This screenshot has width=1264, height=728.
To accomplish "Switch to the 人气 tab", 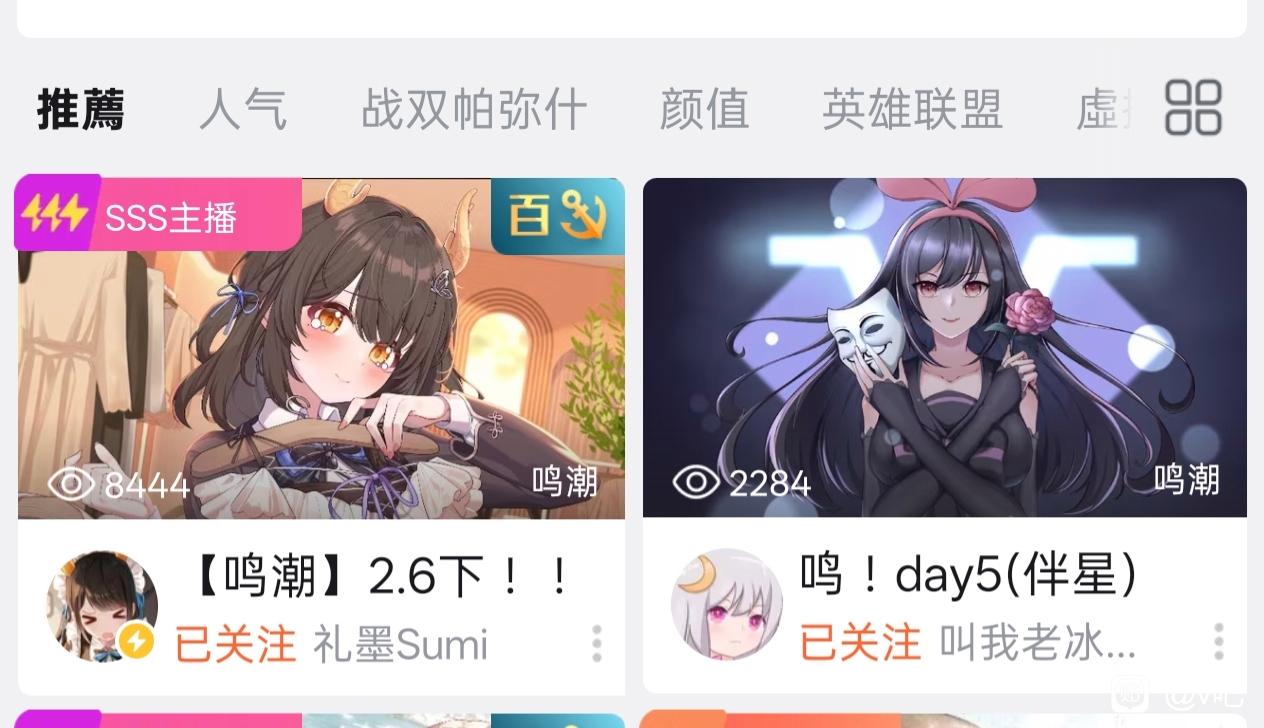I will click(x=243, y=109).
